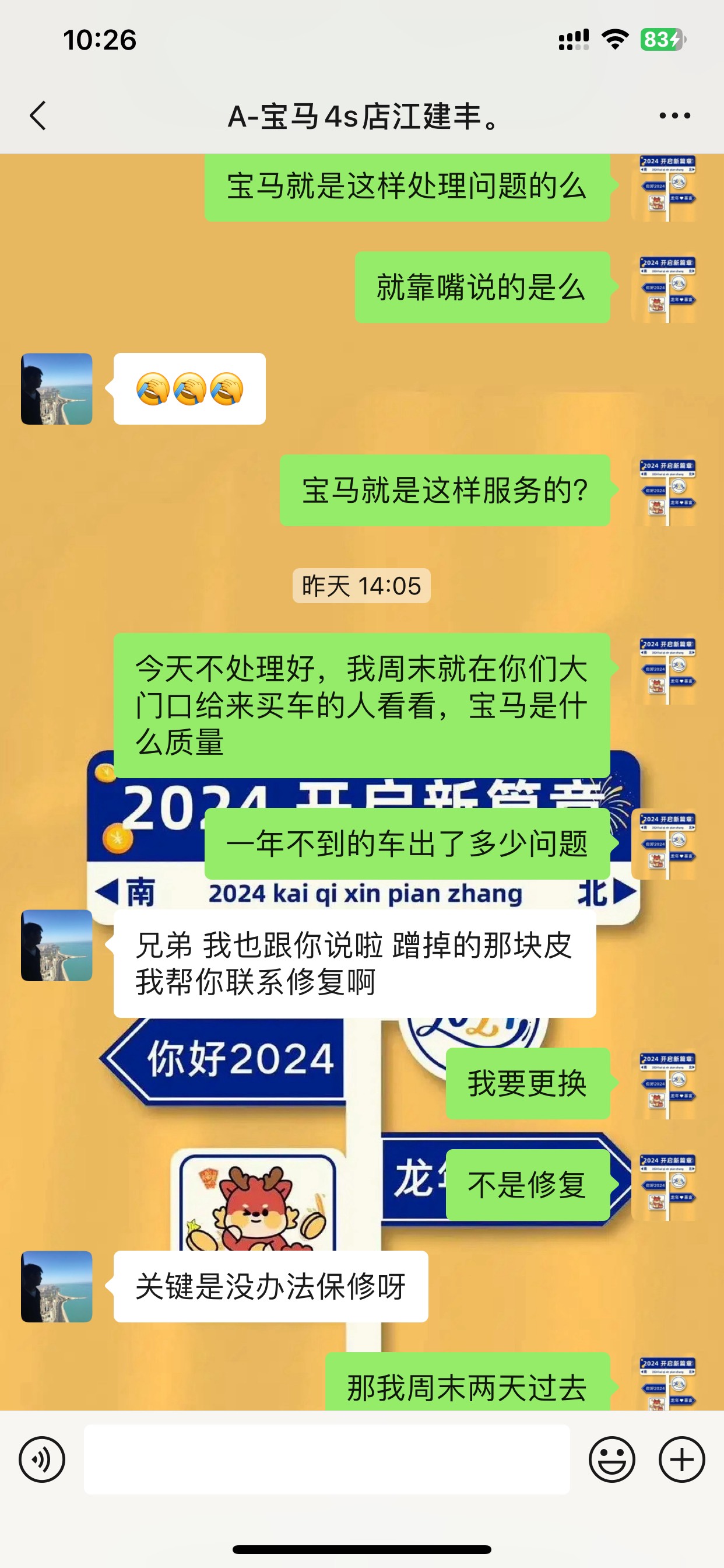Image resolution: width=724 pixels, height=1568 pixels.
Task: Open own avatar beside 就靠嘴说的是么
Action: (667, 288)
